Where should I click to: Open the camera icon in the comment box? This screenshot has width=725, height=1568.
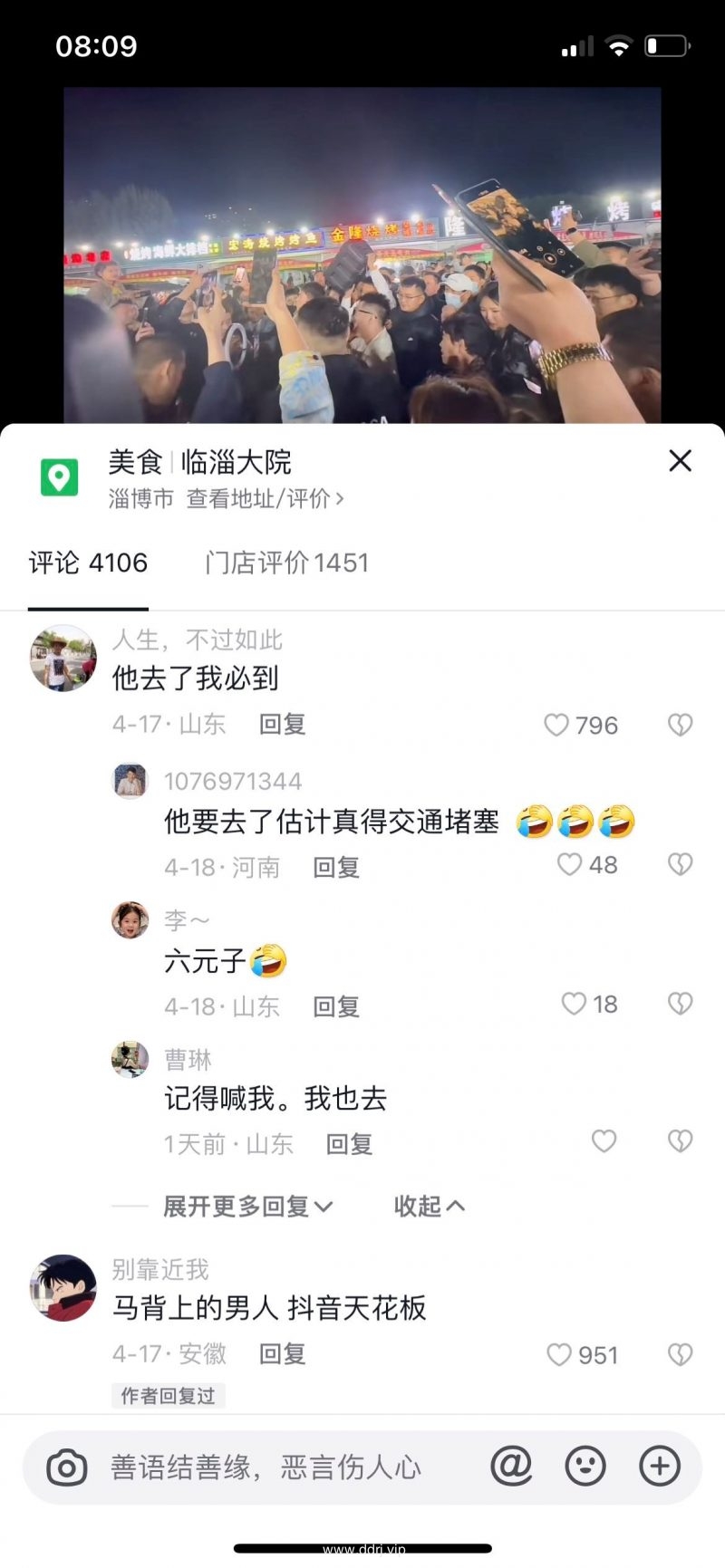point(66,1468)
